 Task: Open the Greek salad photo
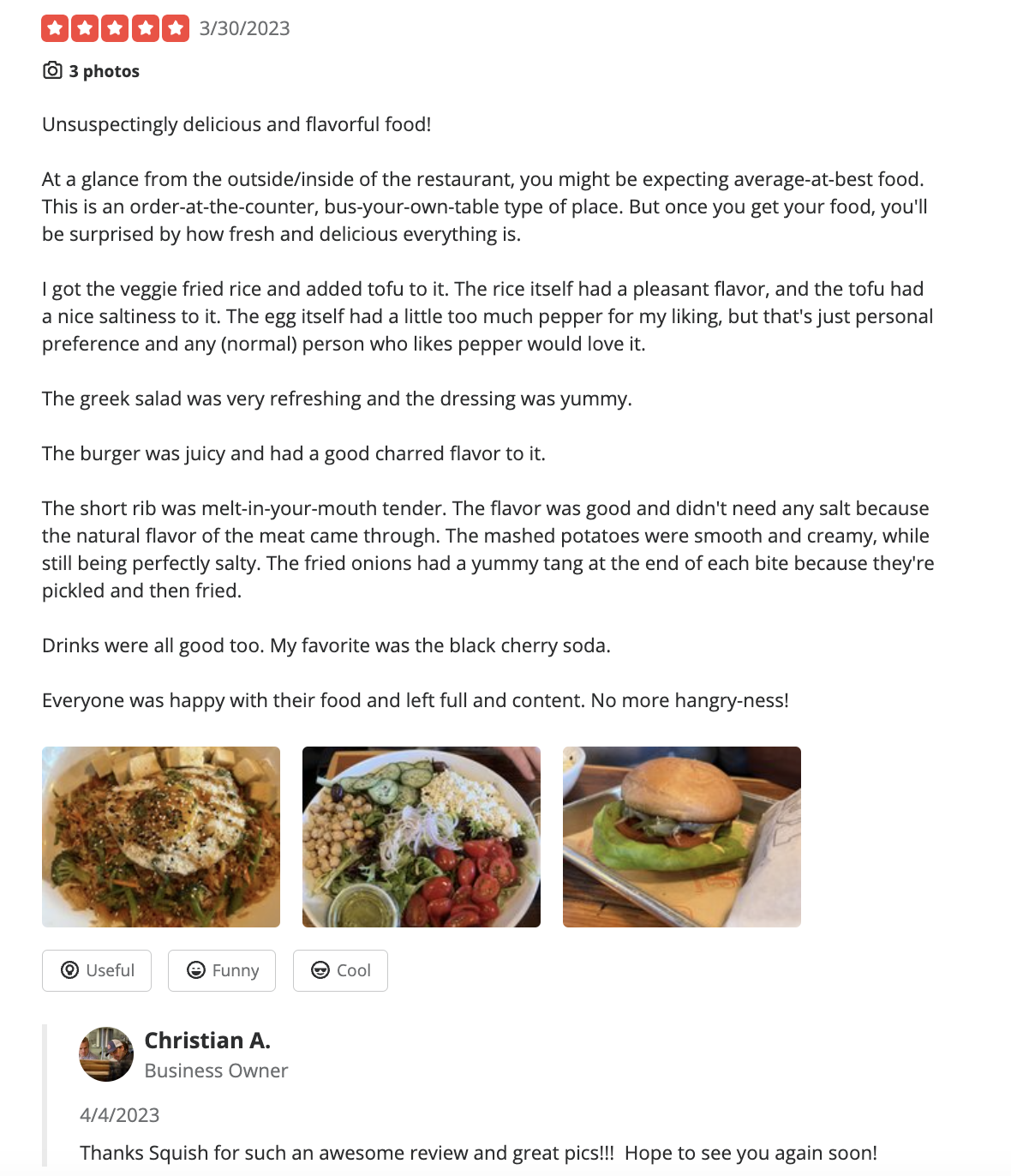point(422,837)
